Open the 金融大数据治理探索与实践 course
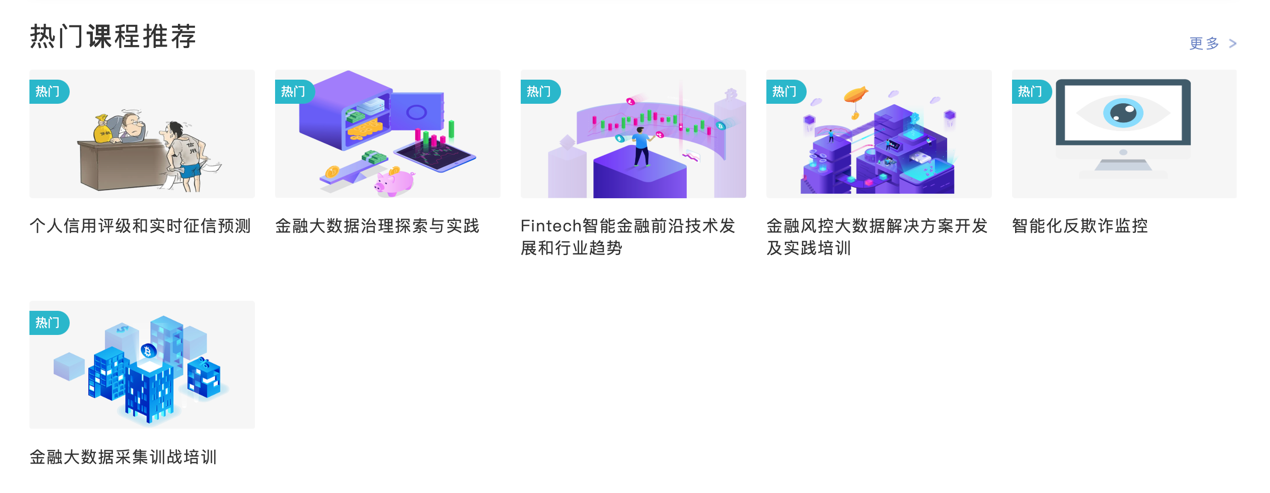The height and width of the screenshot is (493, 1270). pyautogui.click(x=387, y=135)
